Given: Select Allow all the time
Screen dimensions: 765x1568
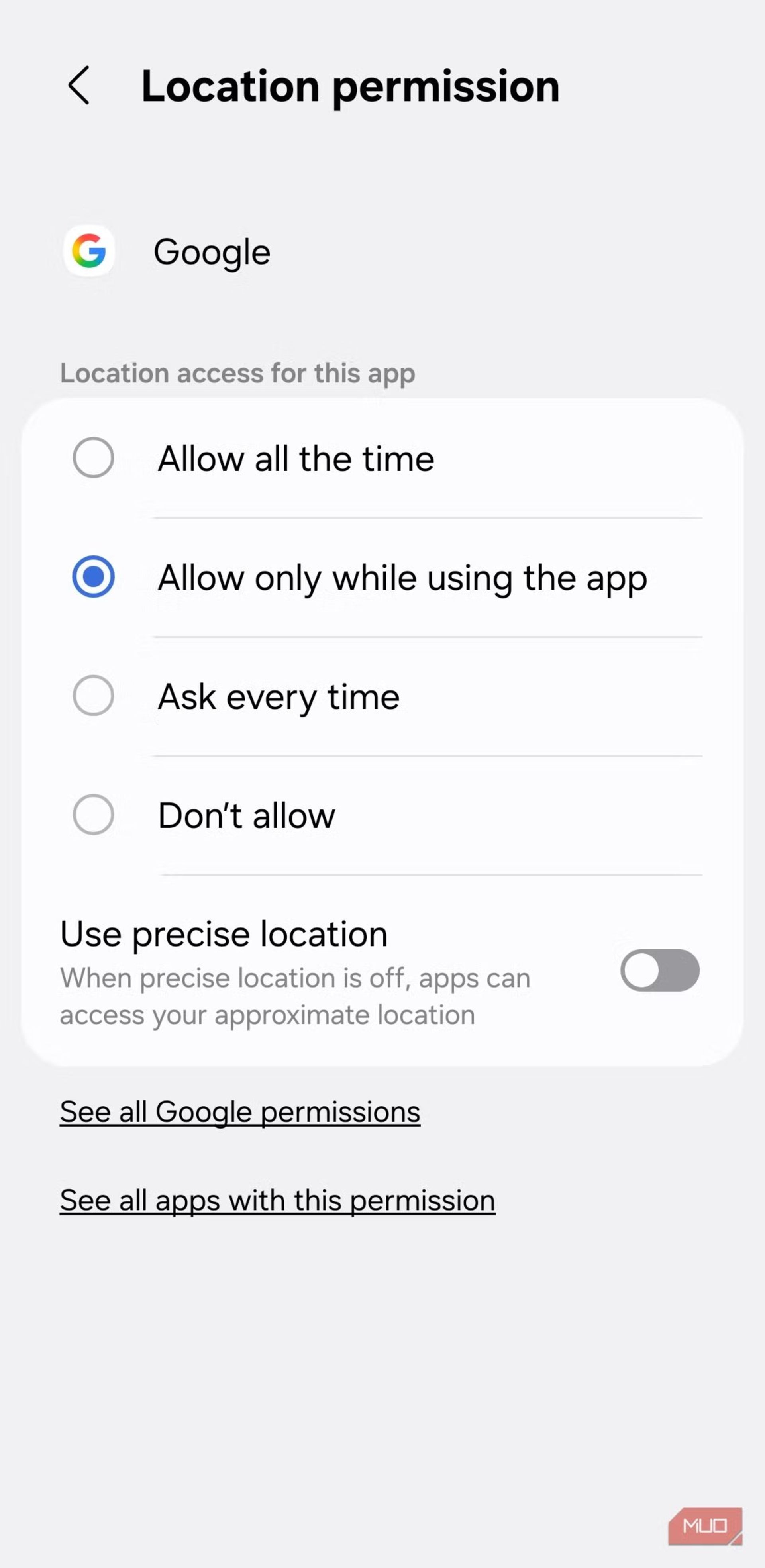Looking at the screenshot, I should pos(93,458).
